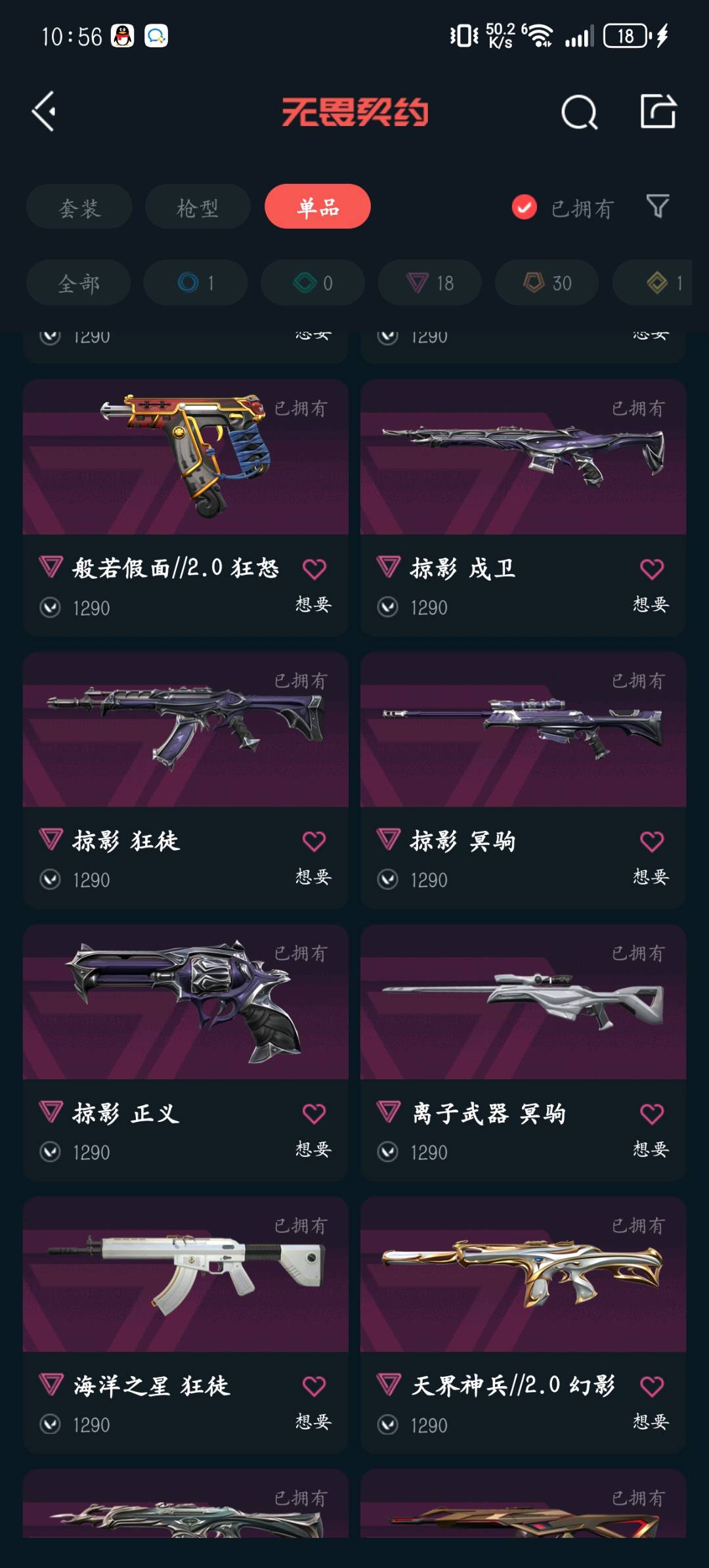Screen dimensions: 709x1568
Task: Add 掠影 狂徒 to wishlist heart
Action: click(314, 841)
